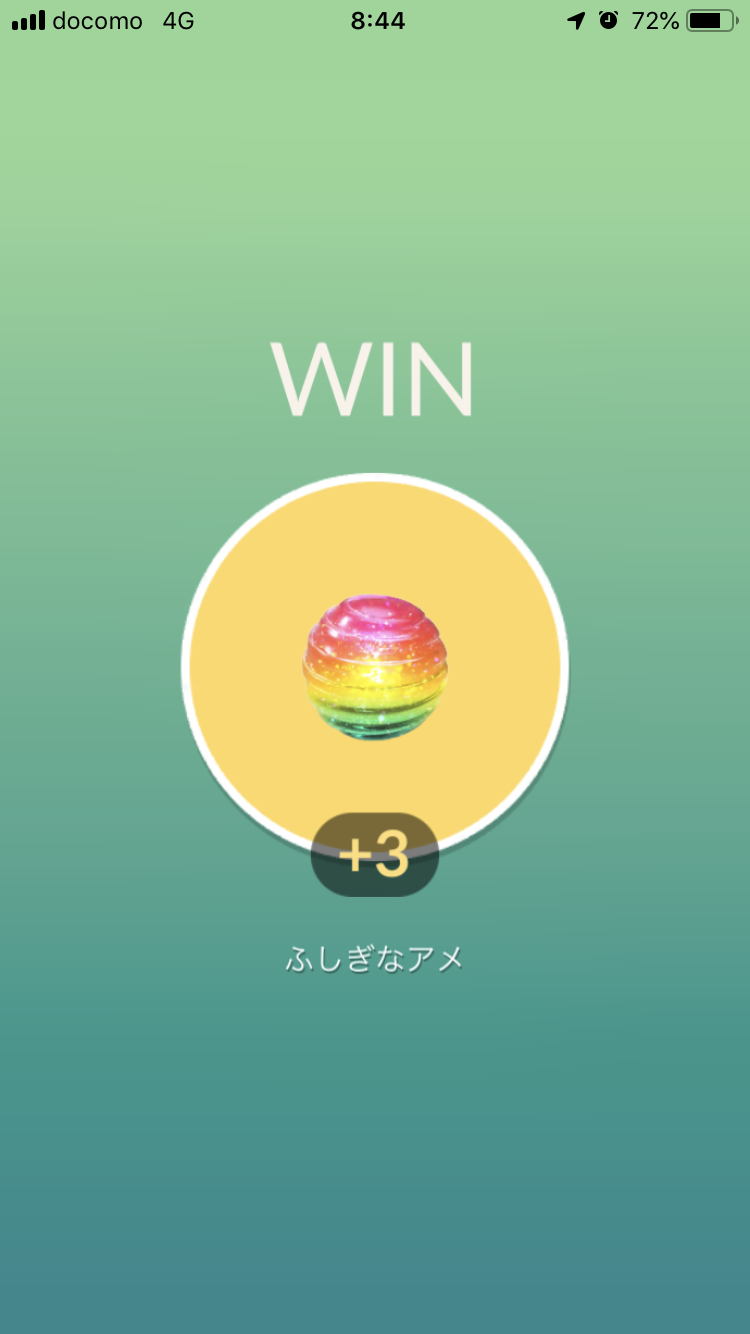Tap the Rare Candy reward circle
The image size is (750, 1334).
pyautogui.click(x=375, y=666)
